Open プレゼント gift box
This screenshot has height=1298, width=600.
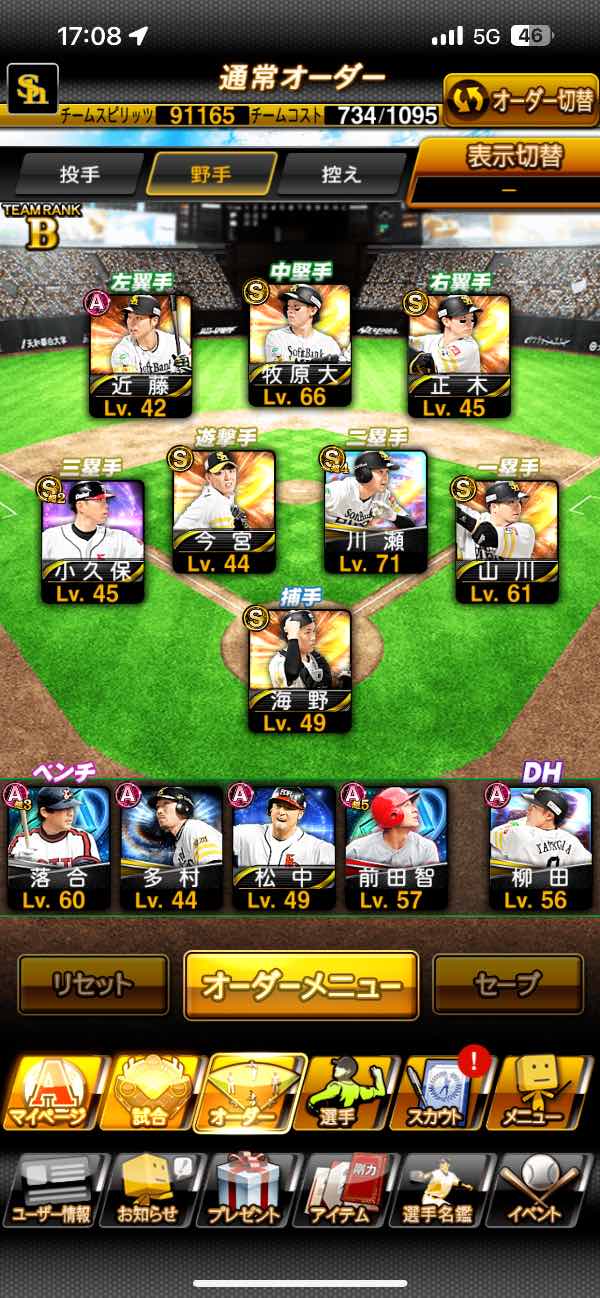[245, 1192]
